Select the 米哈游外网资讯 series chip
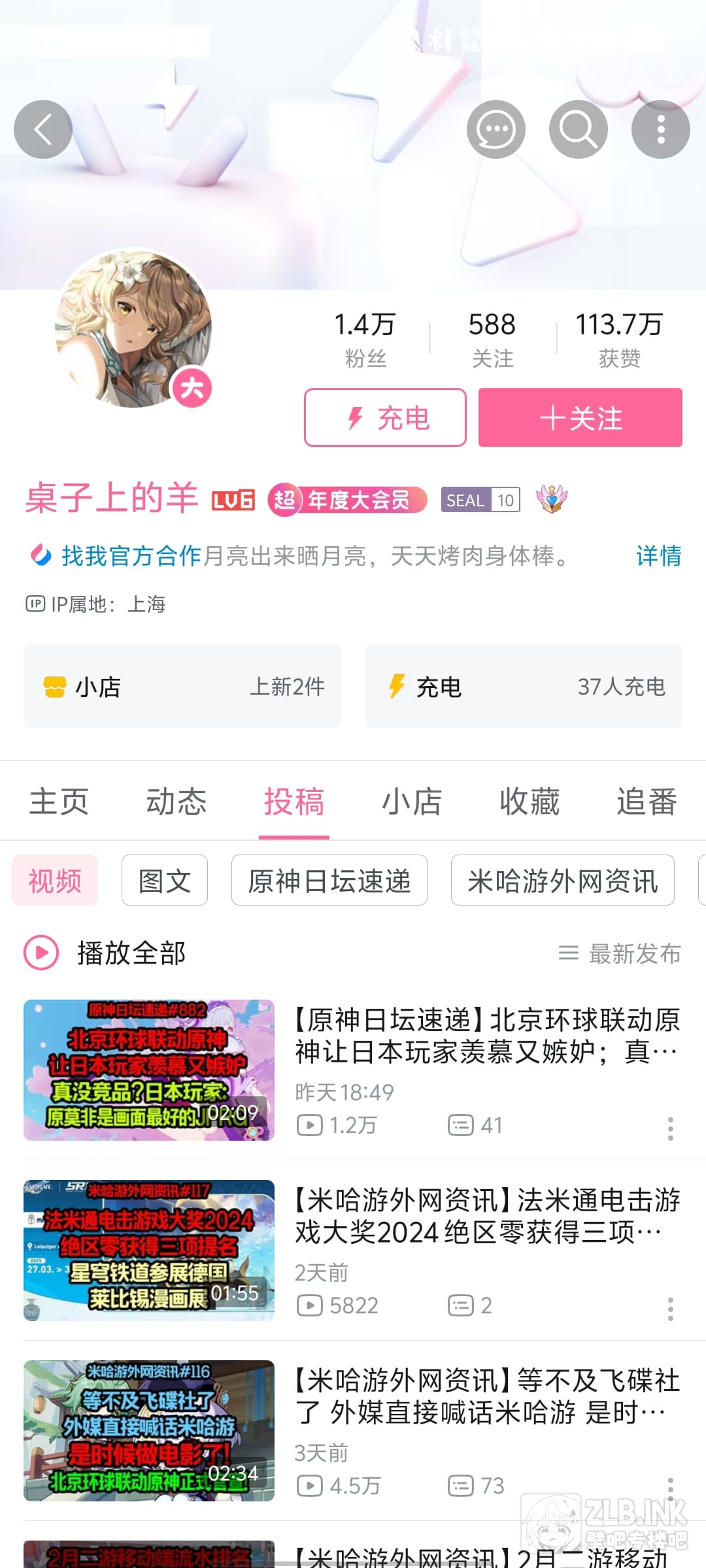 562,880
